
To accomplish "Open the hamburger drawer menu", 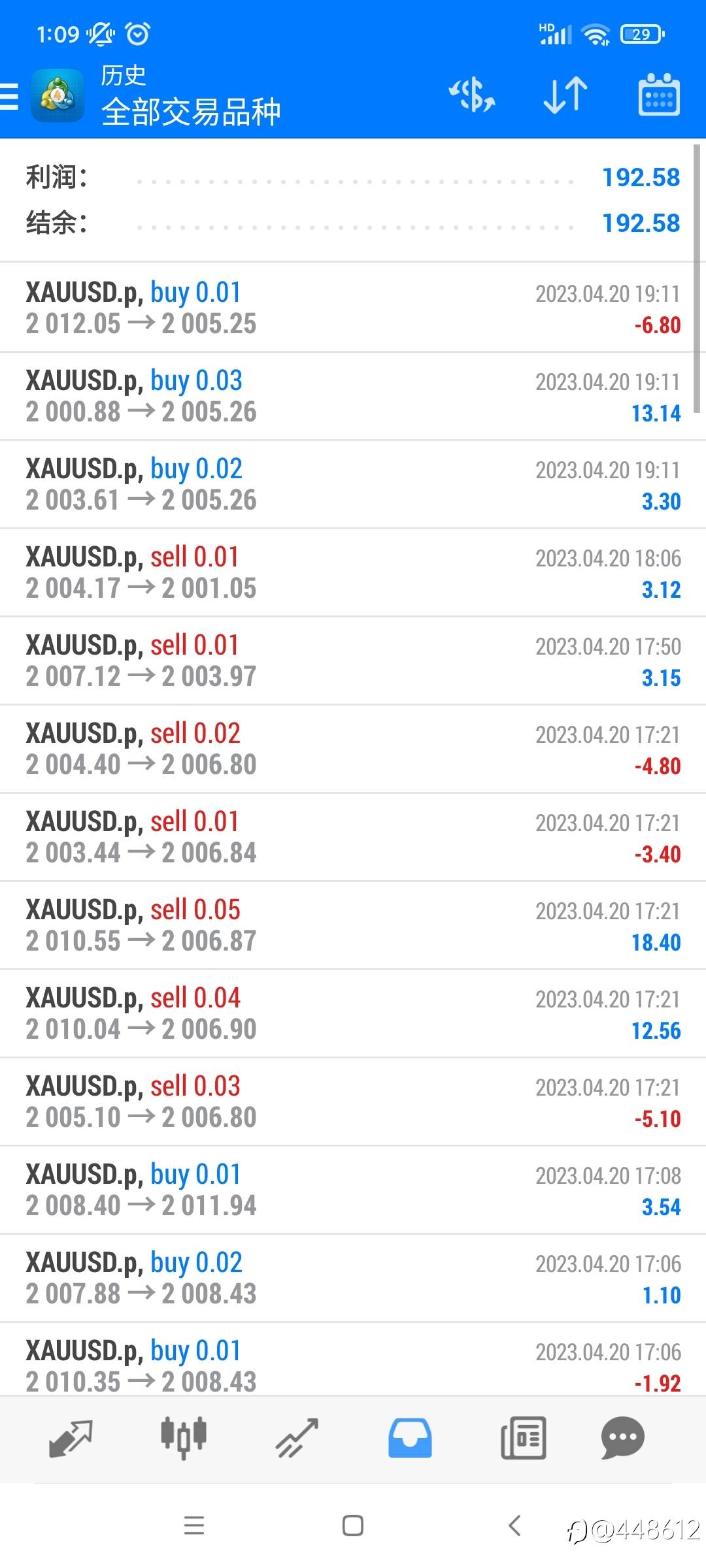I will [x=9, y=95].
